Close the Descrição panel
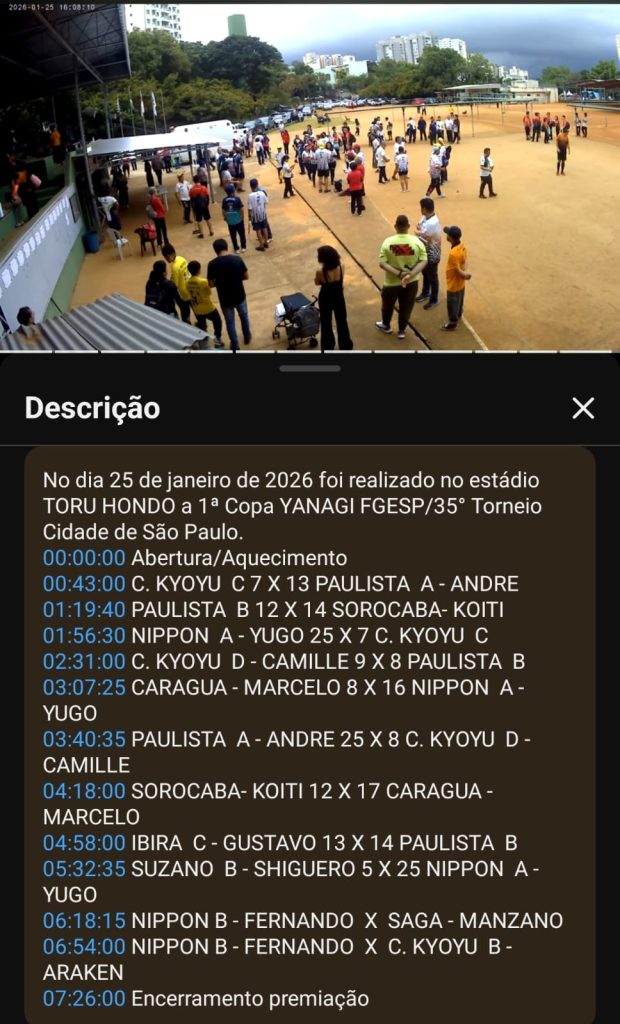This screenshot has height=1024, width=620. [x=583, y=408]
